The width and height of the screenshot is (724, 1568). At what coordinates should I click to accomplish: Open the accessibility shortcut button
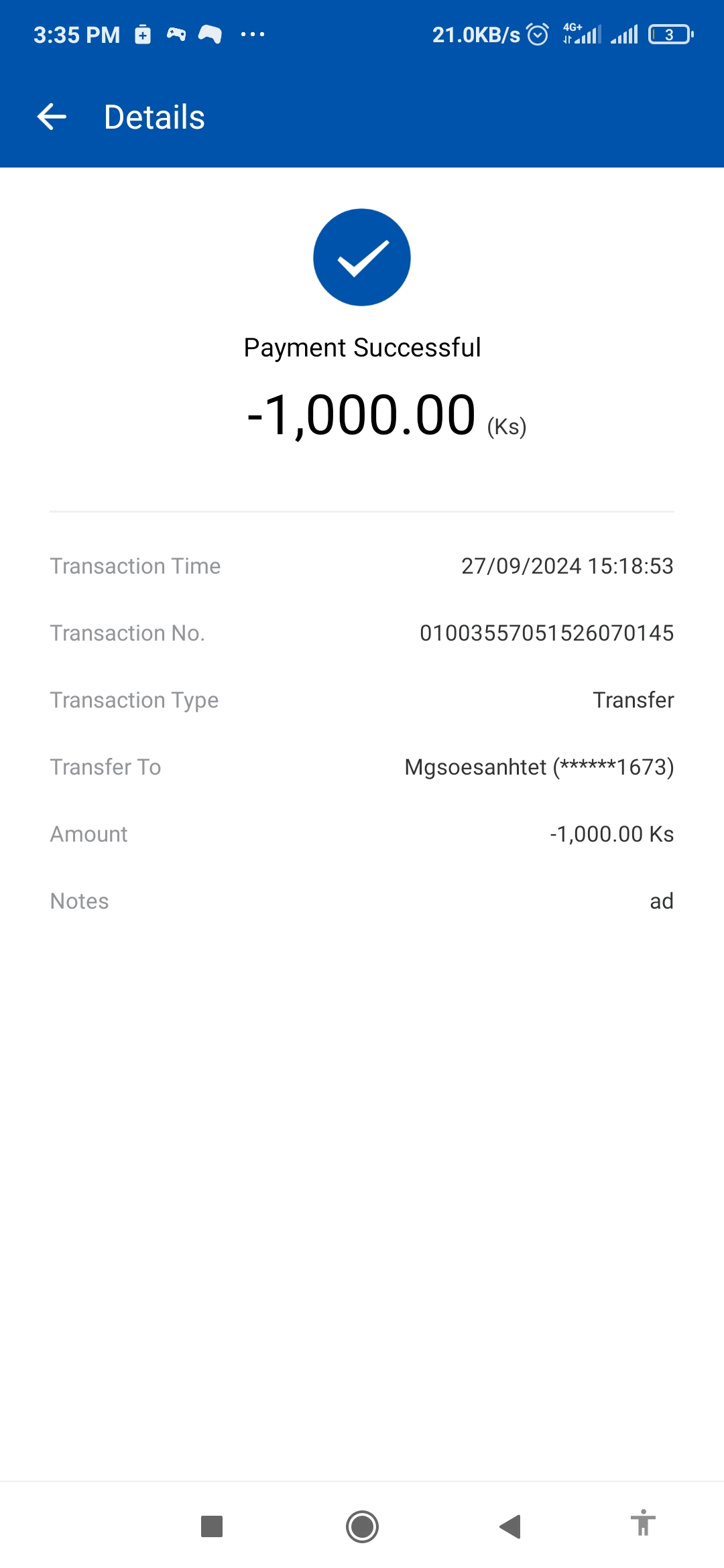click(643, 1524)
